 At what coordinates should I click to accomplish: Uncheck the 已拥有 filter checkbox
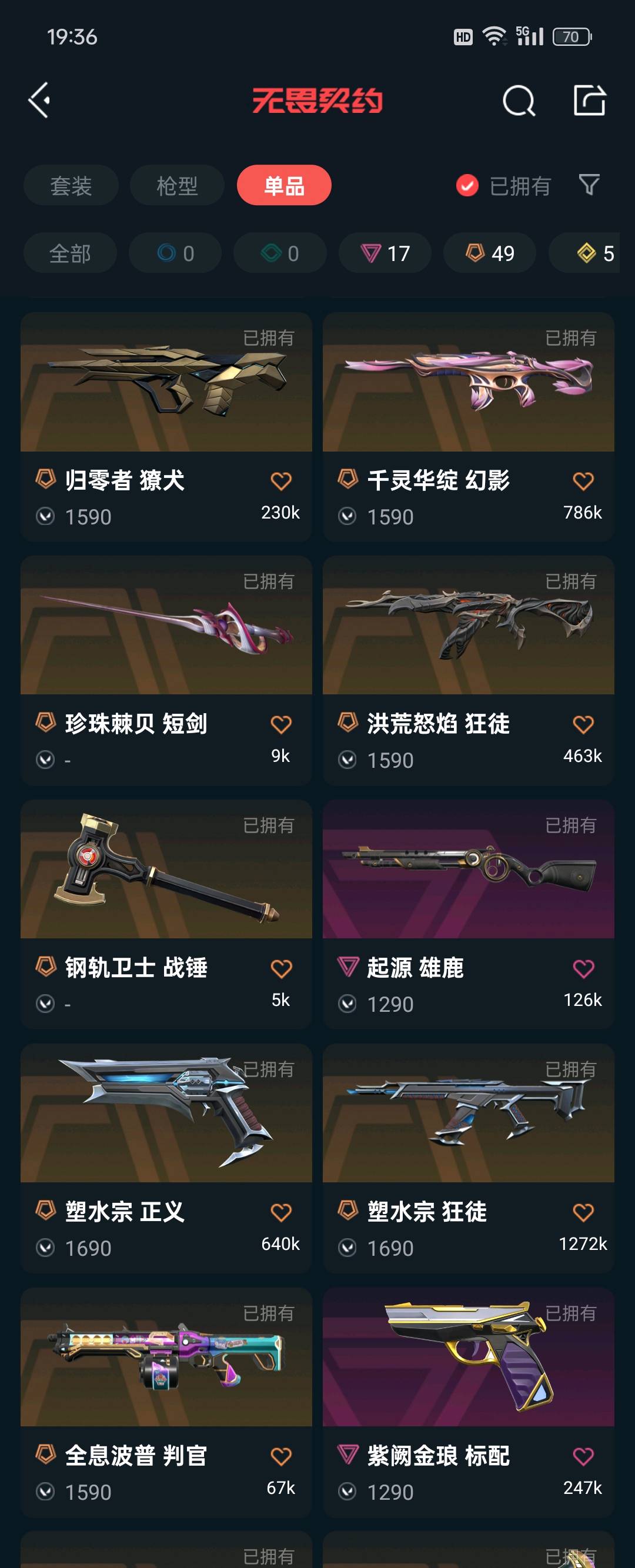pos(467,186)
